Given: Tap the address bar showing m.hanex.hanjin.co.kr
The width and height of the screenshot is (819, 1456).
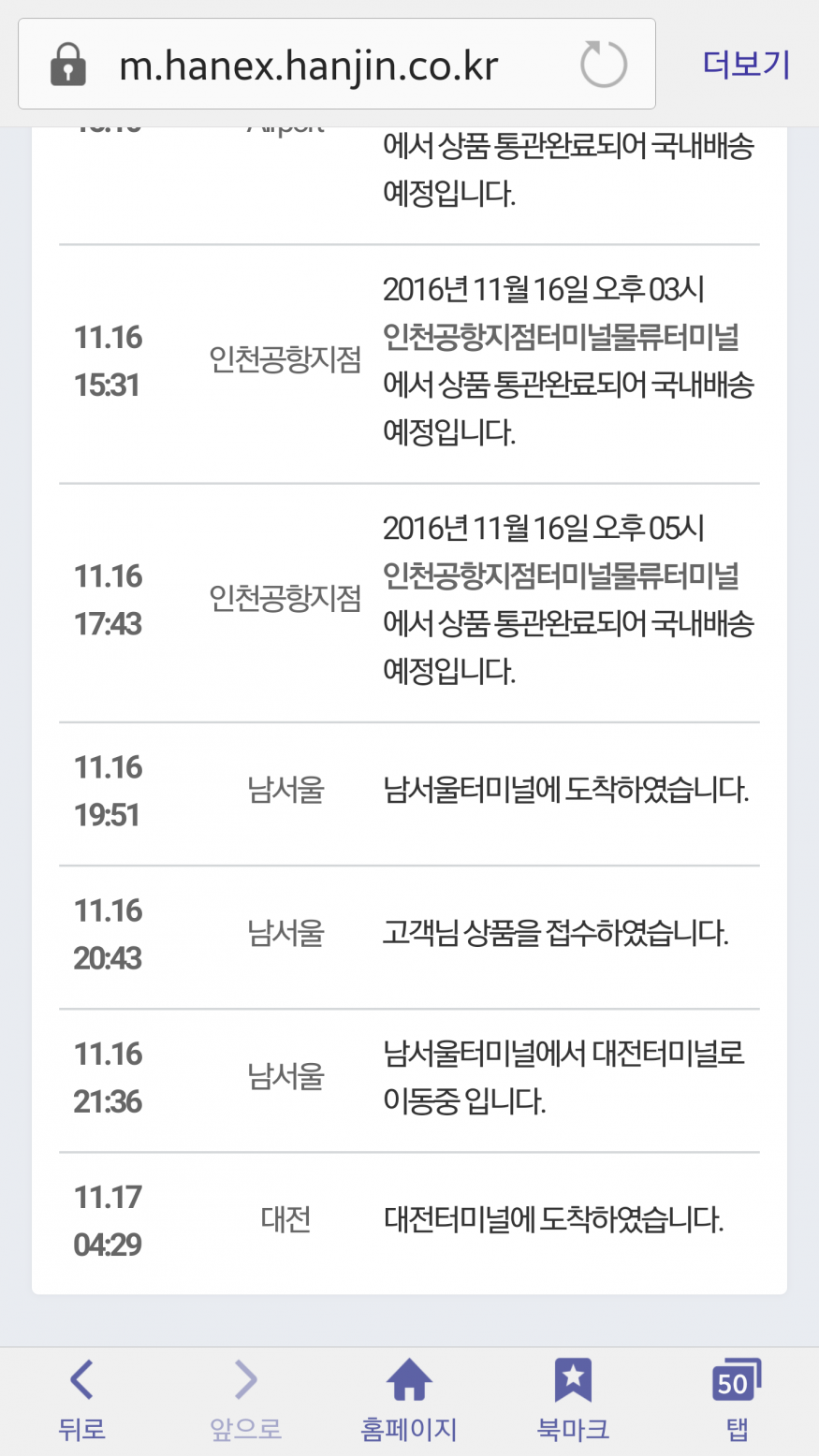Looking at the screenshot, I should click(309, 66).
